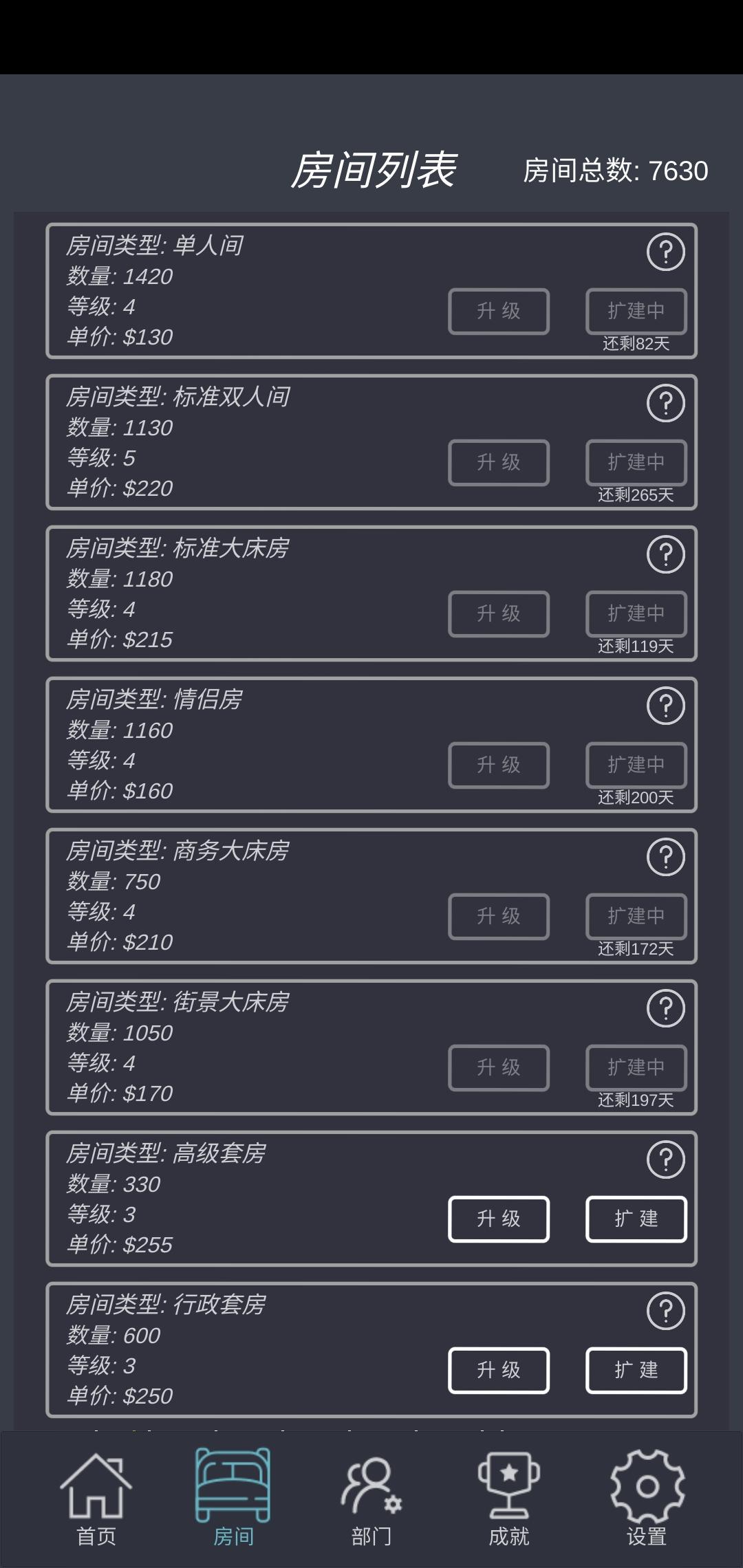Open help for 单人间 room type
Viewport: 743px width, 1568px height.
tap(666, 252)
